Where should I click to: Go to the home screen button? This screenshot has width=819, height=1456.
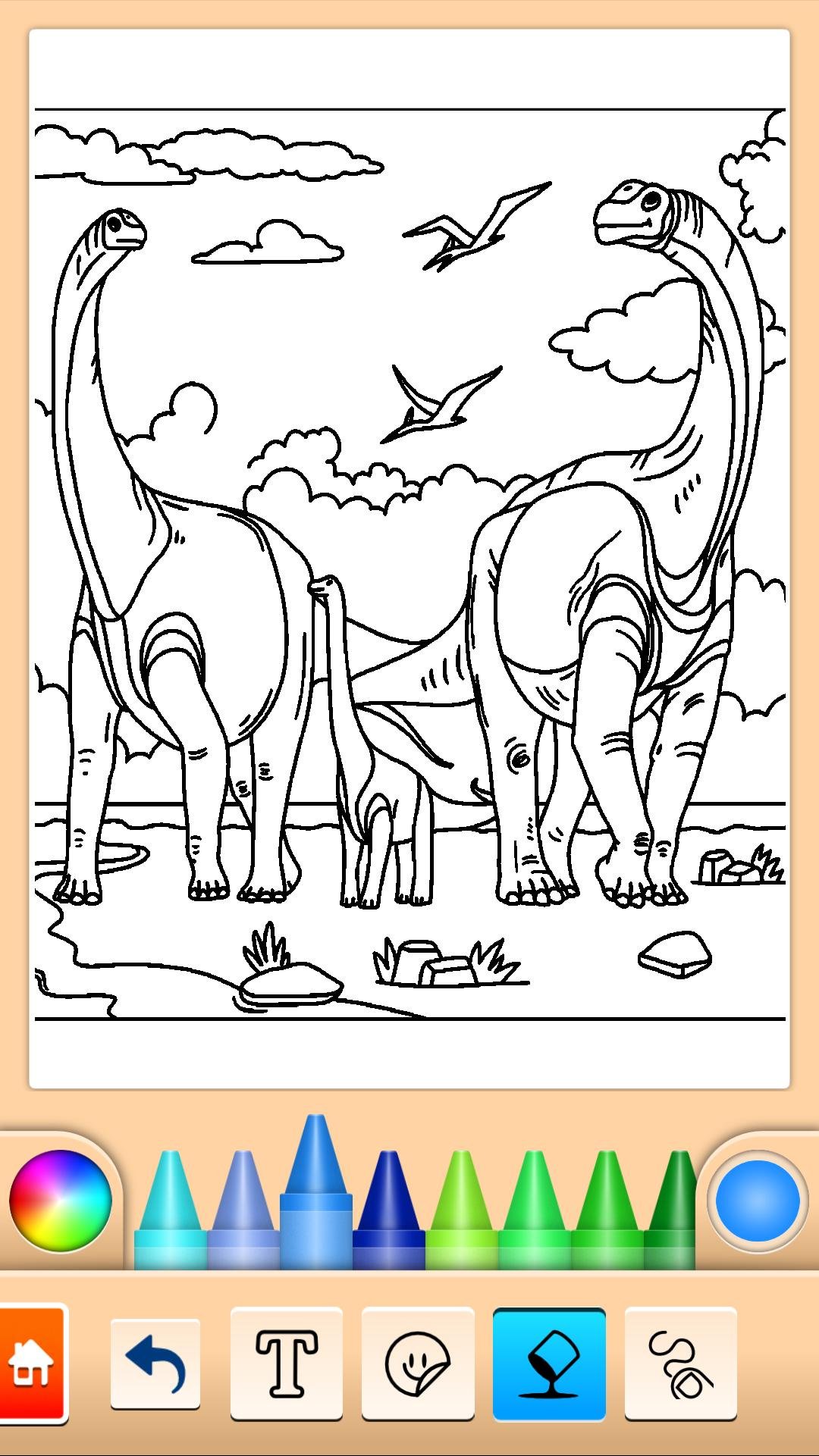point(33,1364)
